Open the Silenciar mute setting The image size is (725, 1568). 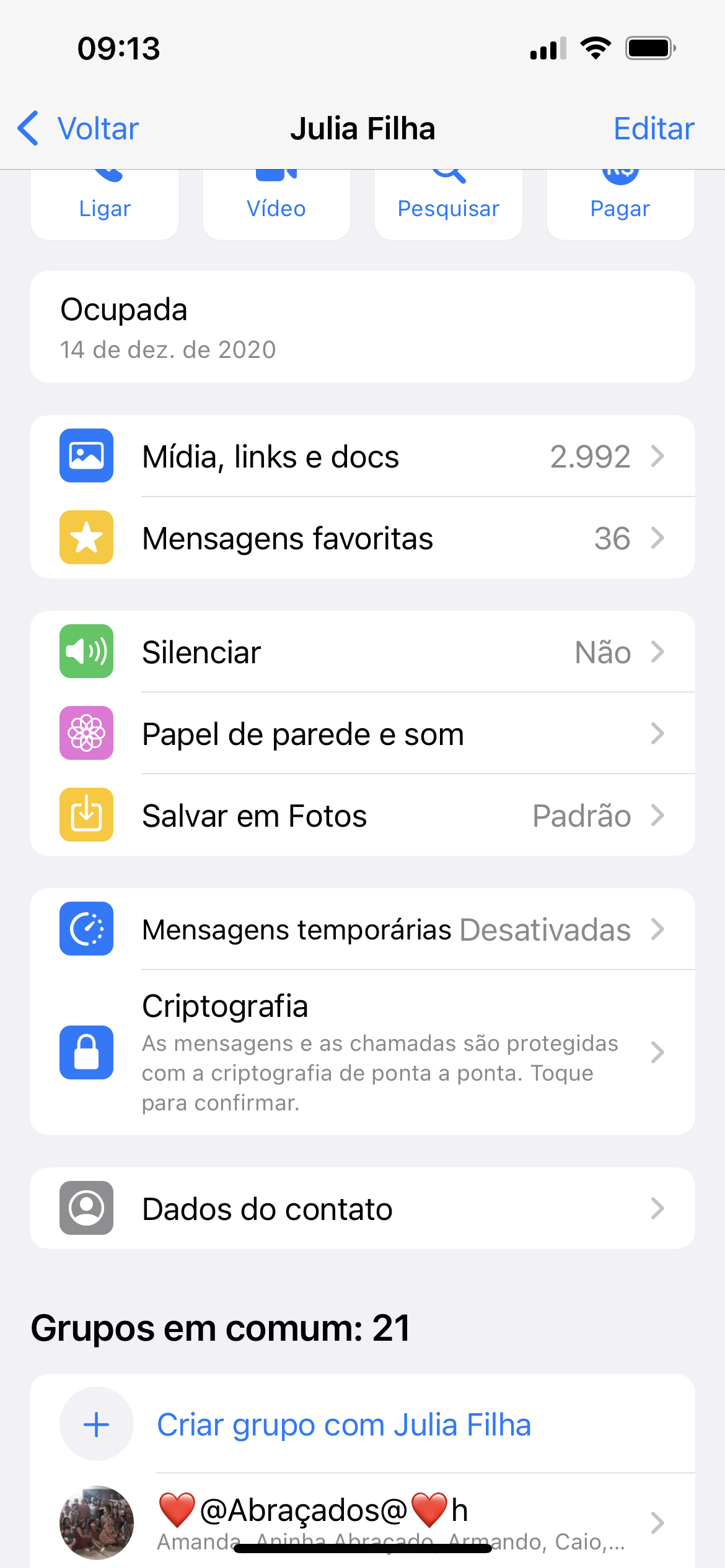362,652
